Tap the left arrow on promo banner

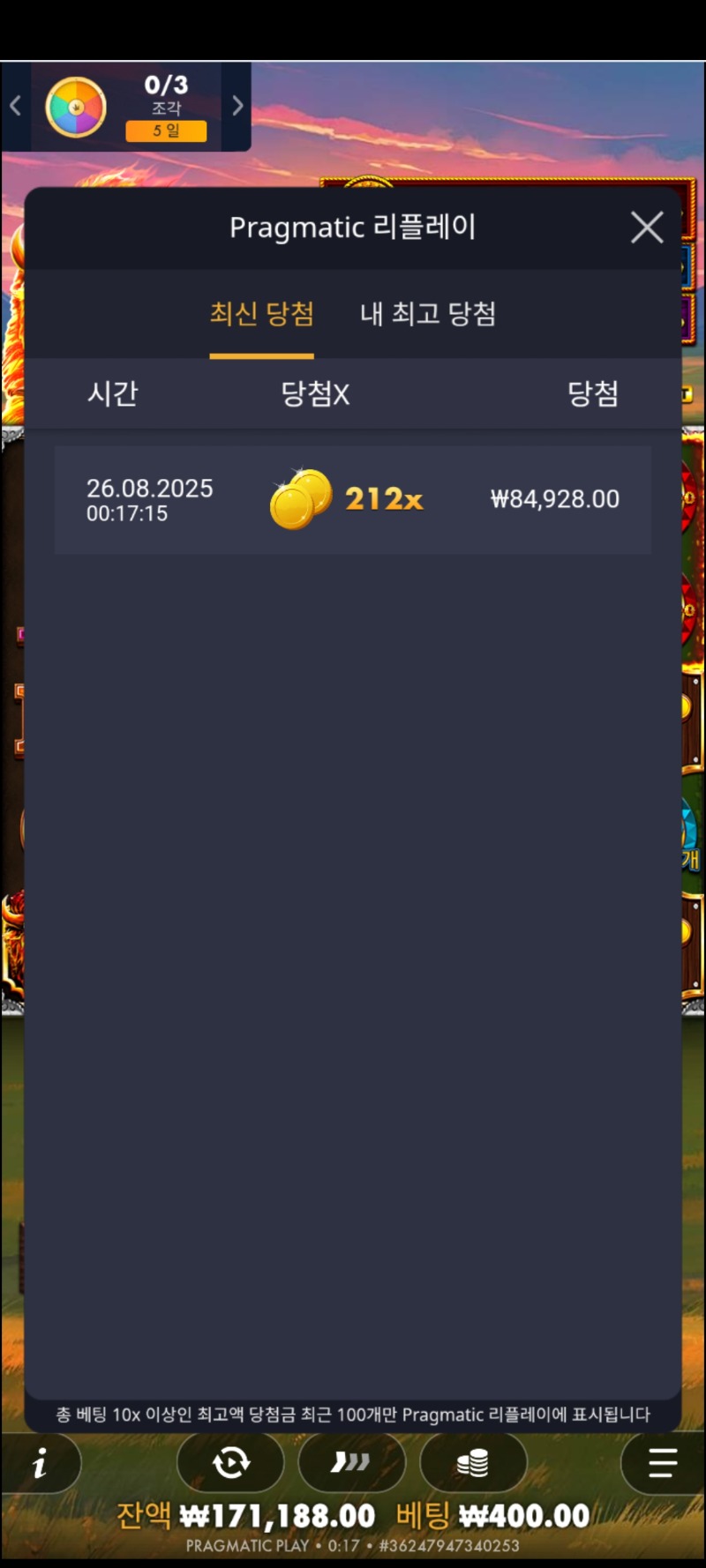pos(15,107)
